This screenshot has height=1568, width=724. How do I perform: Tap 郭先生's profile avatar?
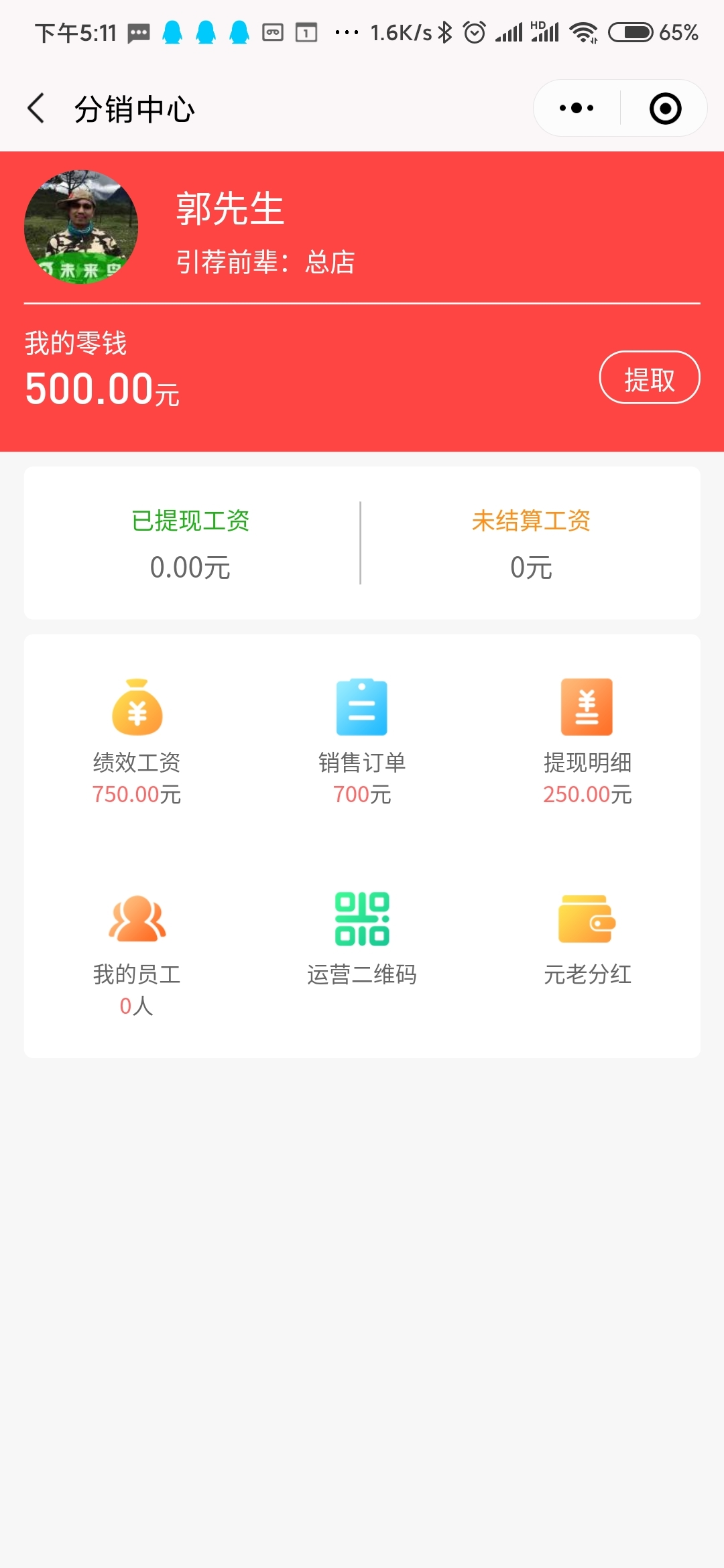[x=81, y=227]
